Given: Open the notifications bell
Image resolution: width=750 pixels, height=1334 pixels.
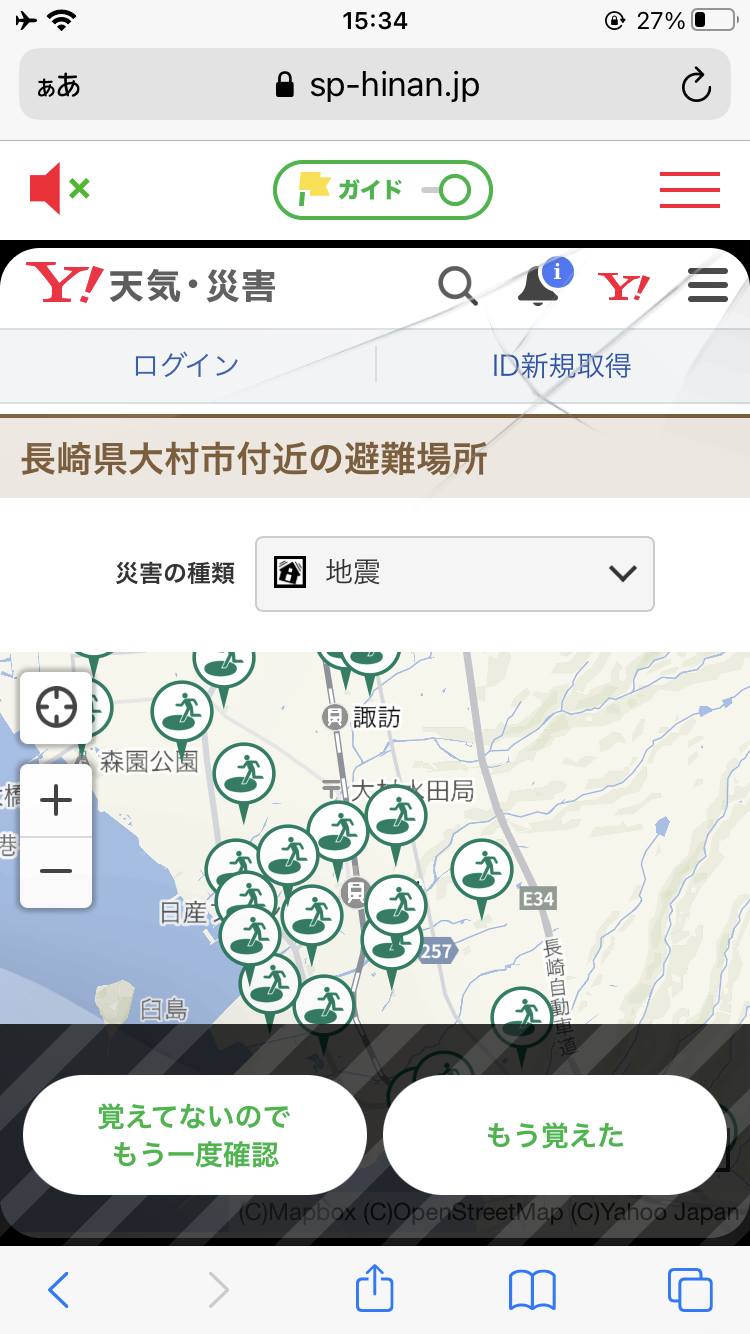Looking at the screenshot, I should coord(539,287).
